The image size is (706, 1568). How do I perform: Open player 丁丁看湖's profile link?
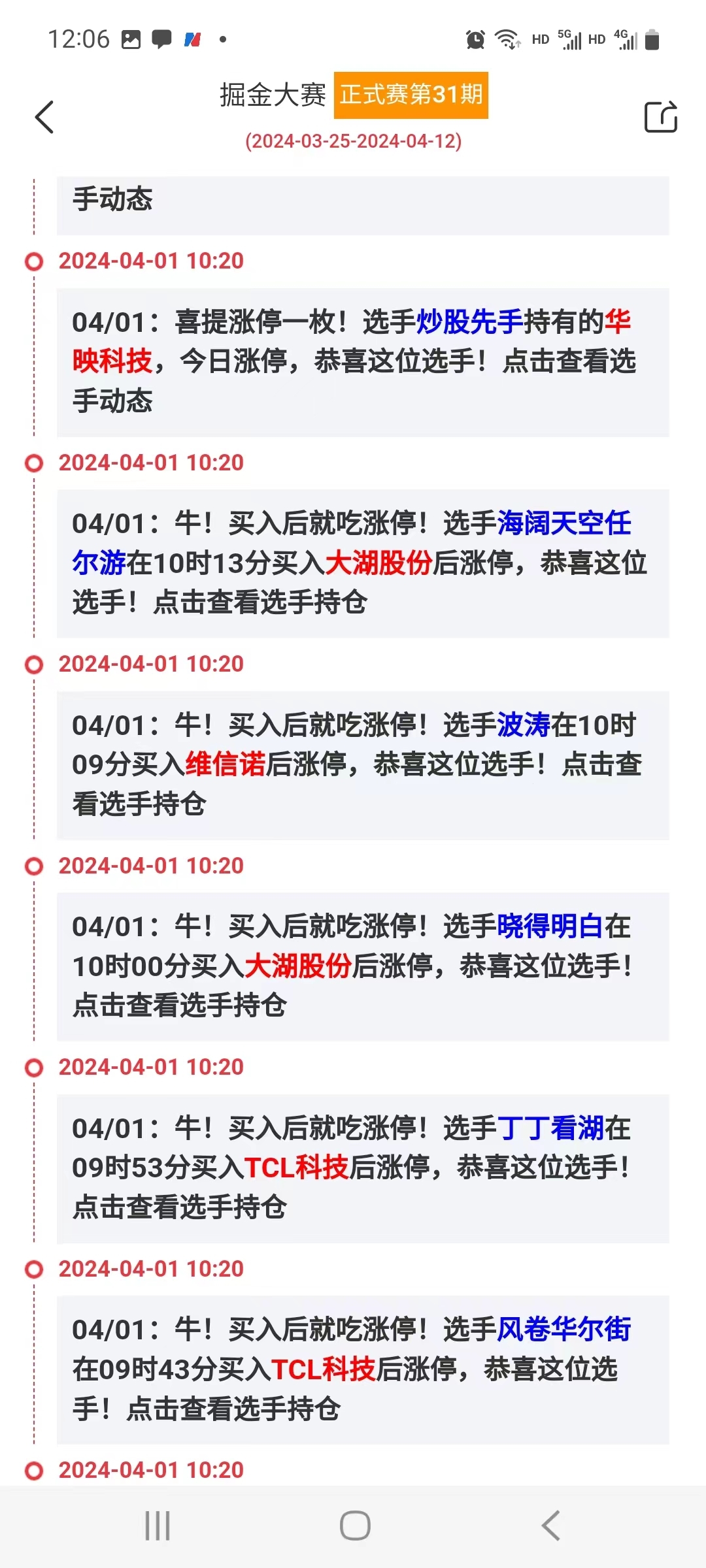point(550,1128)
